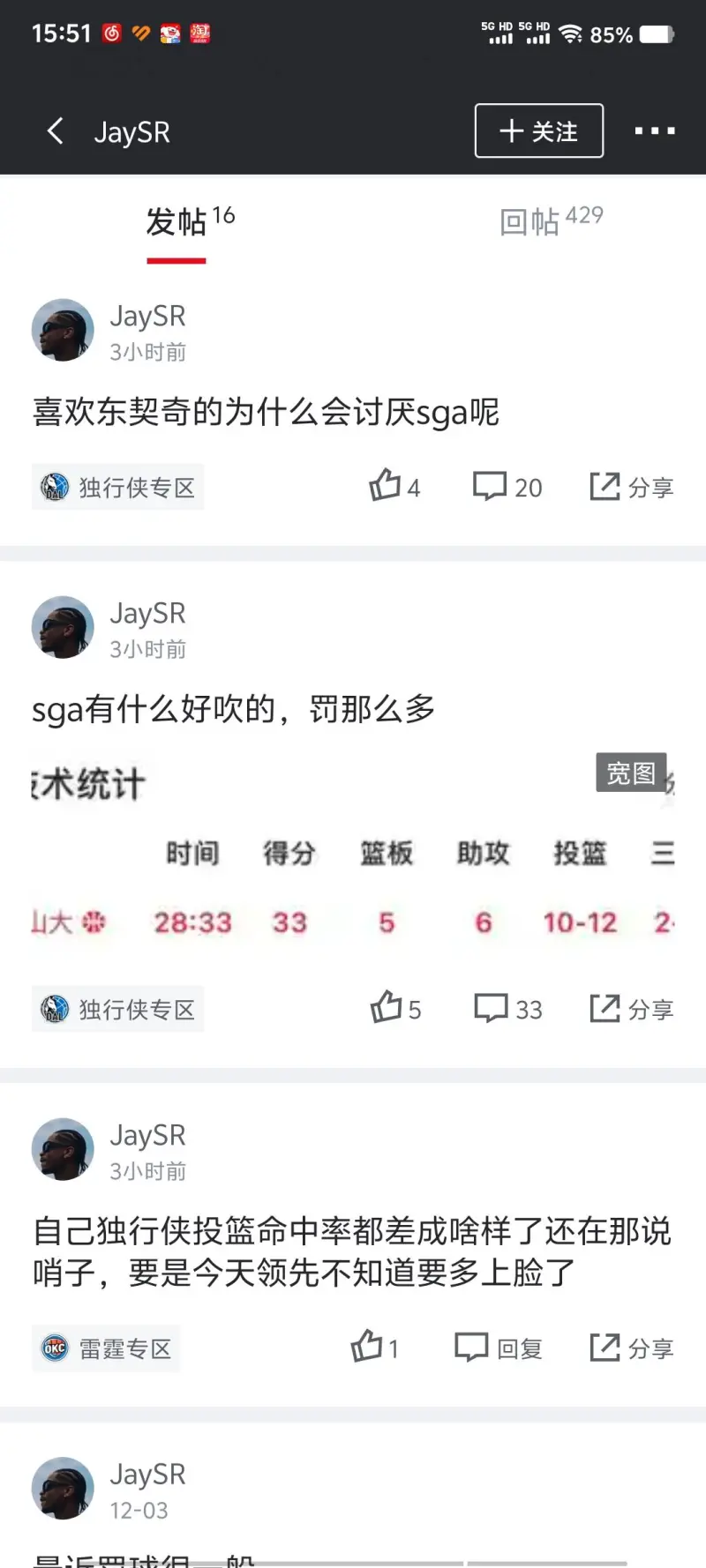This screenshot has width=706, height=1568.
Task: Like the sga有什么好吹的 post
Action: tap(395, 1009)
